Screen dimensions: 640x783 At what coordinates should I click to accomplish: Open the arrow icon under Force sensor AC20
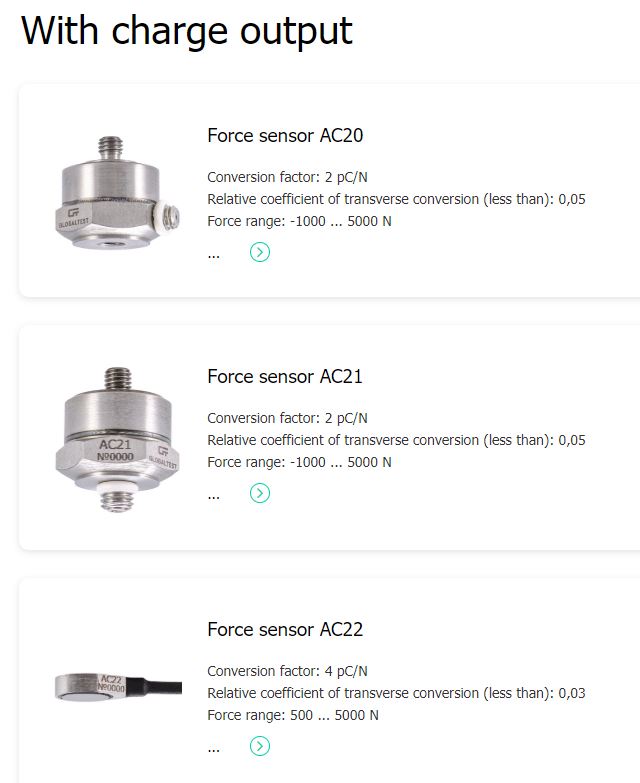(x=260, y=252)
